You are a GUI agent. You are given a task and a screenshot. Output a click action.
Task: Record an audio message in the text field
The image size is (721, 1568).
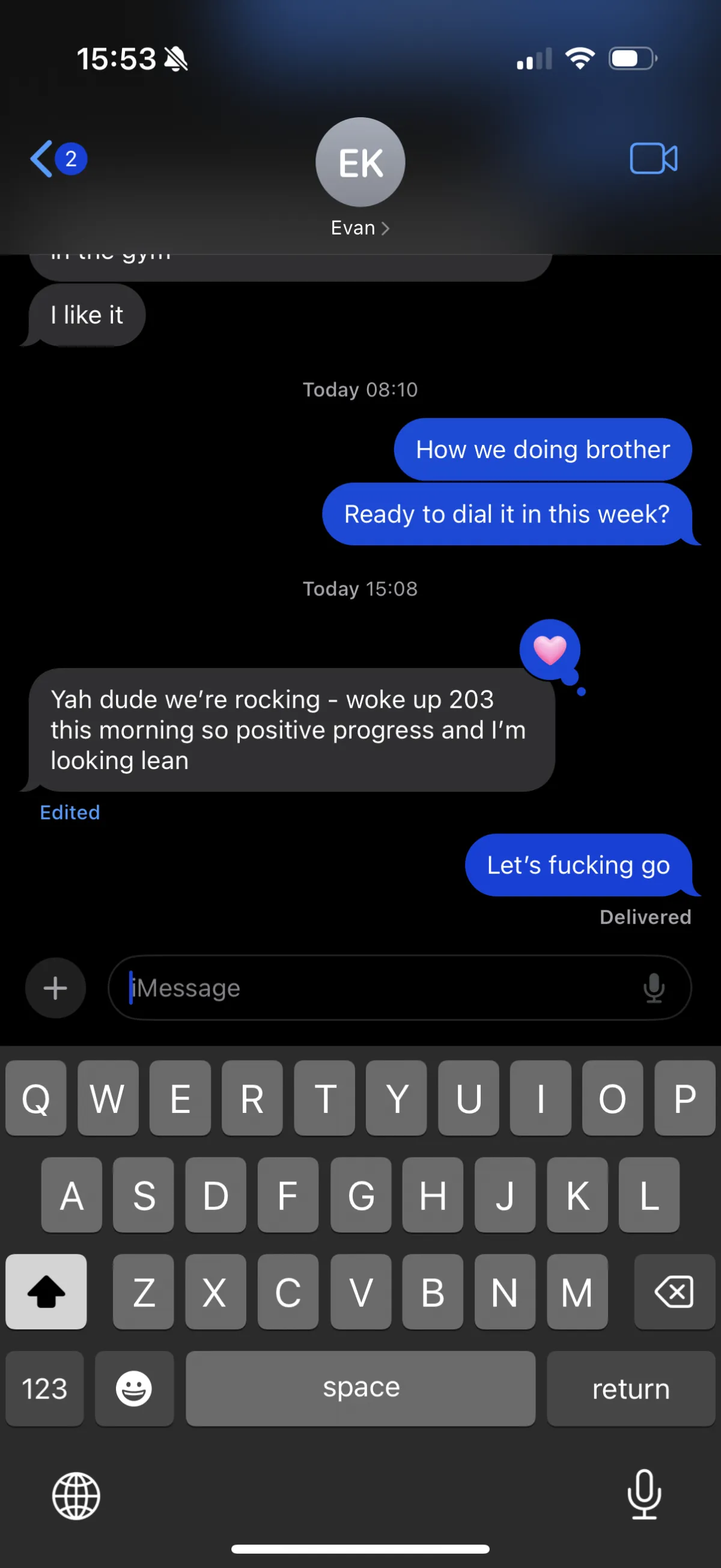point(654,987)
